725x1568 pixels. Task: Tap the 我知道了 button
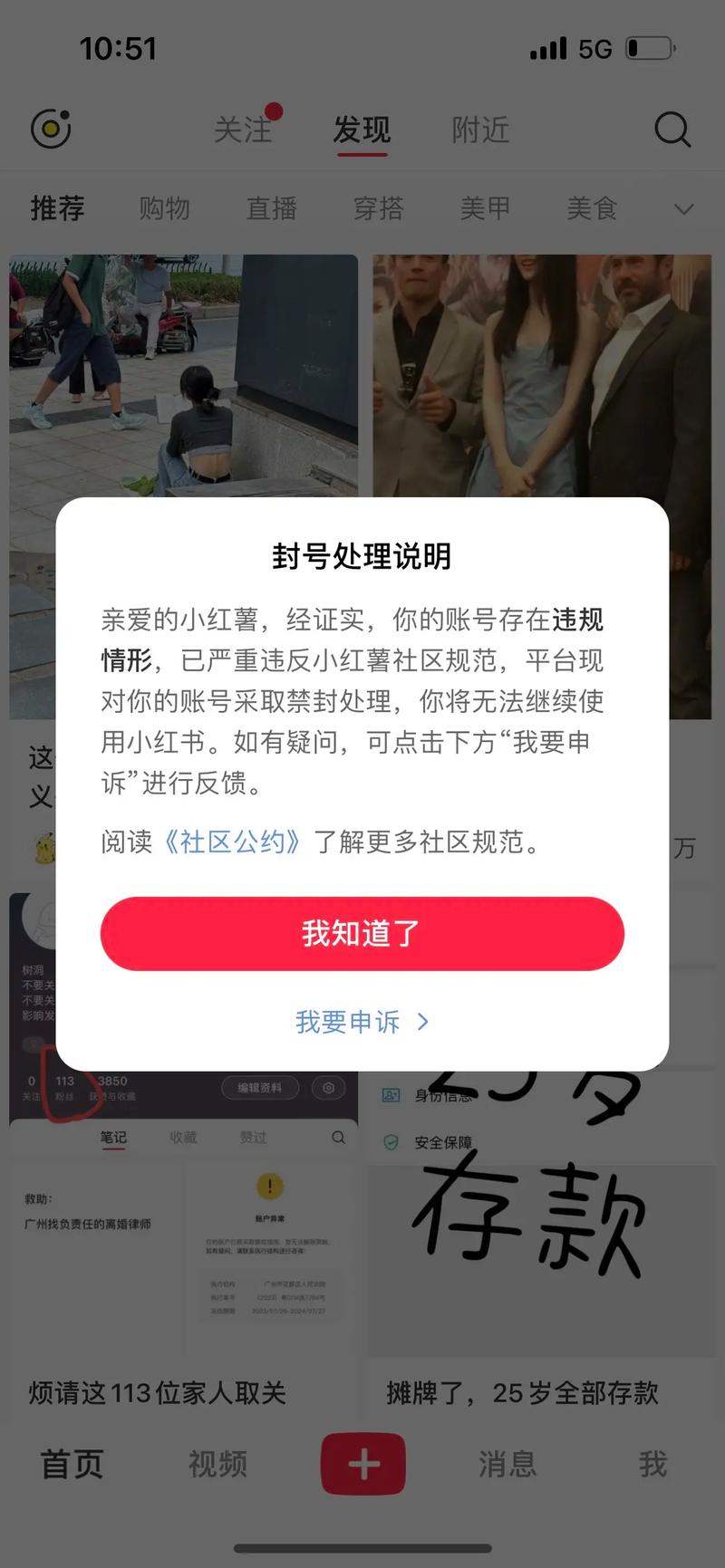point(362,934)
